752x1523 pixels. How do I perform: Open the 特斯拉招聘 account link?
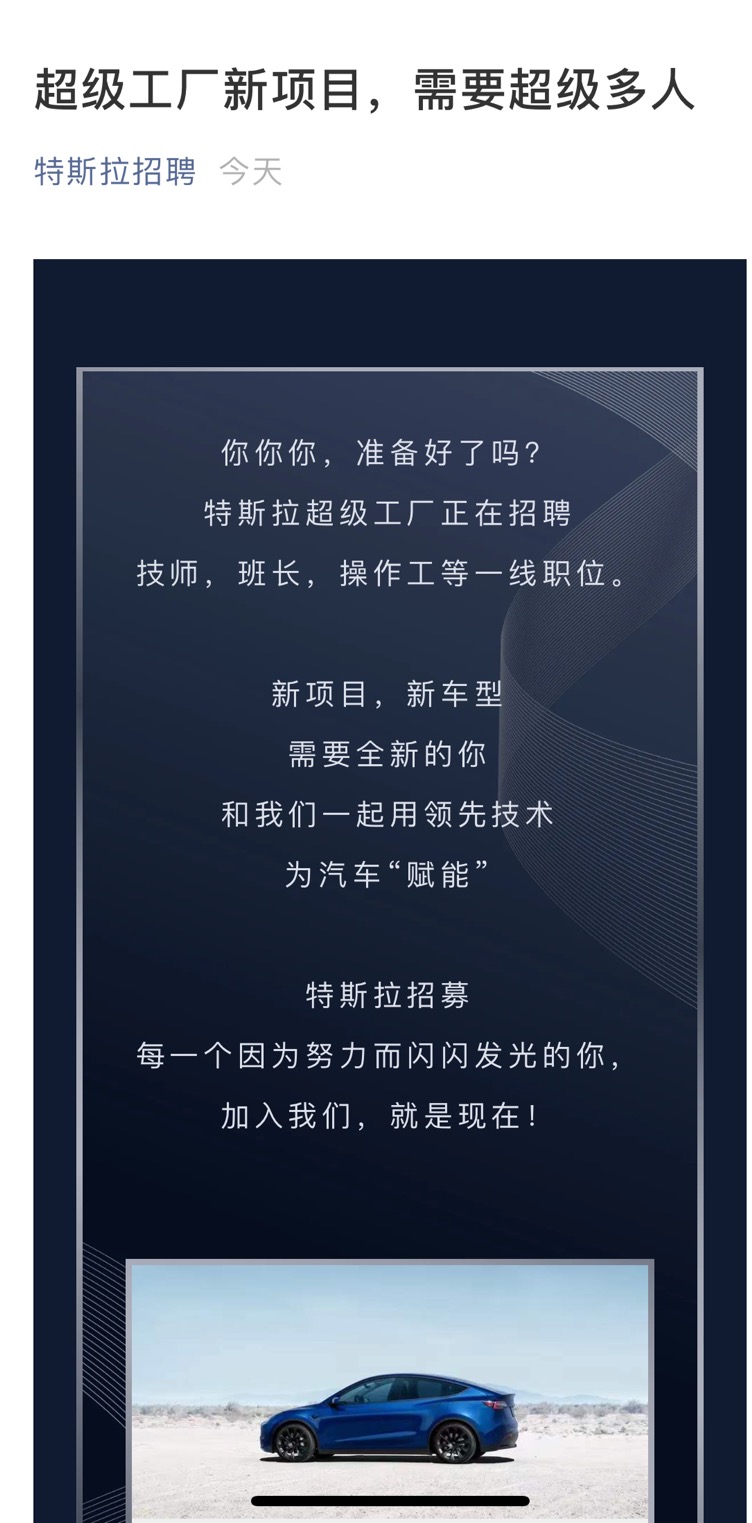click(x=115, y=172)
